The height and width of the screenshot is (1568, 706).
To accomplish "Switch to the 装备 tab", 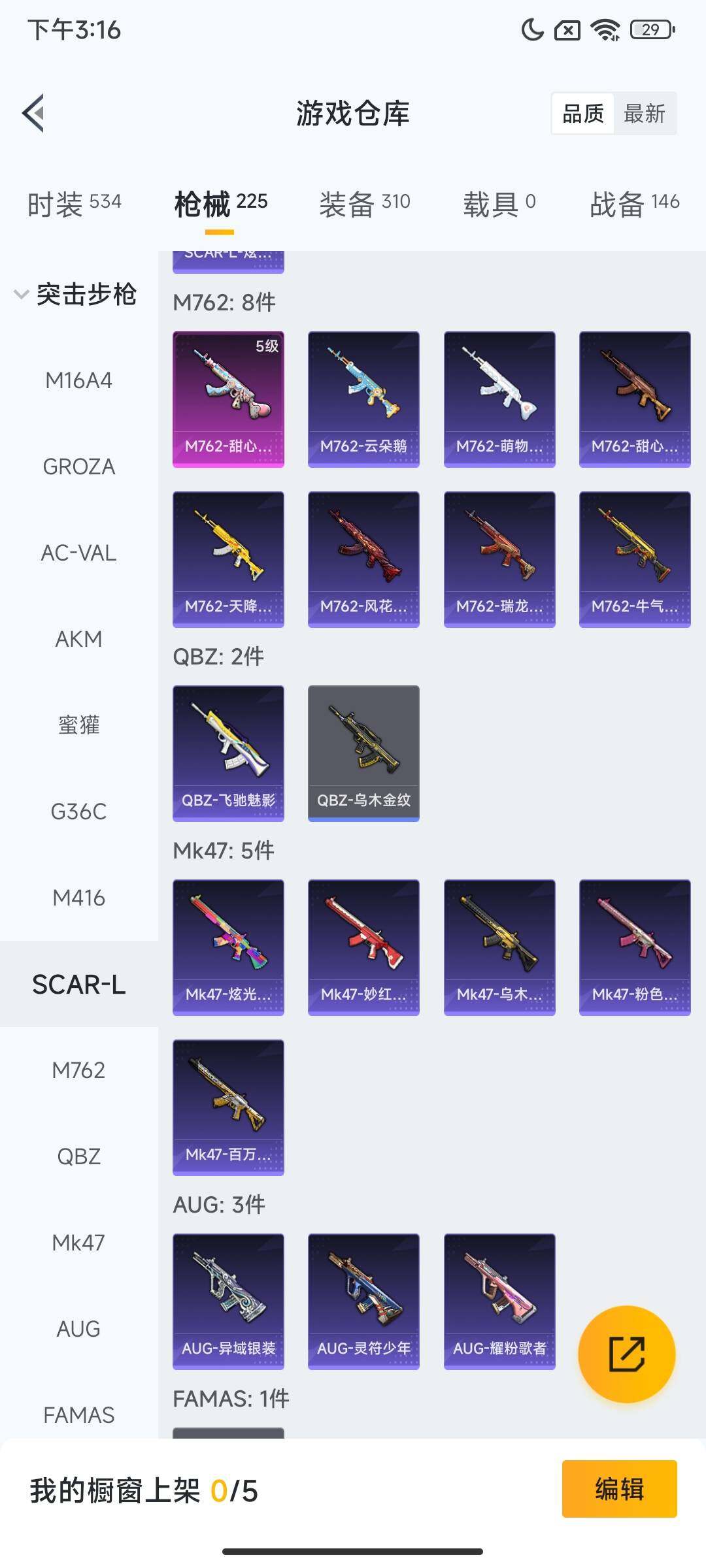I will tap(364, 203).
